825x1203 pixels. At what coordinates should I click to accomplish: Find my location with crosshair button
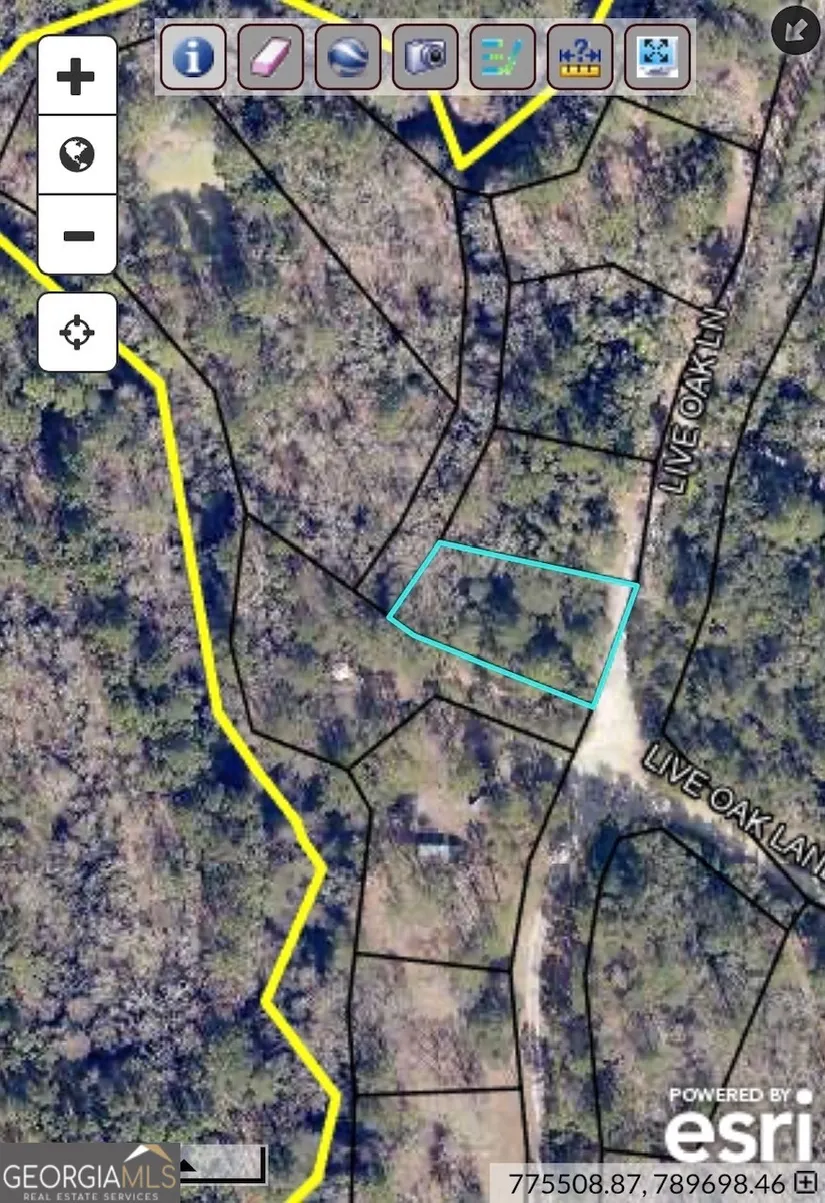(77, 332)
